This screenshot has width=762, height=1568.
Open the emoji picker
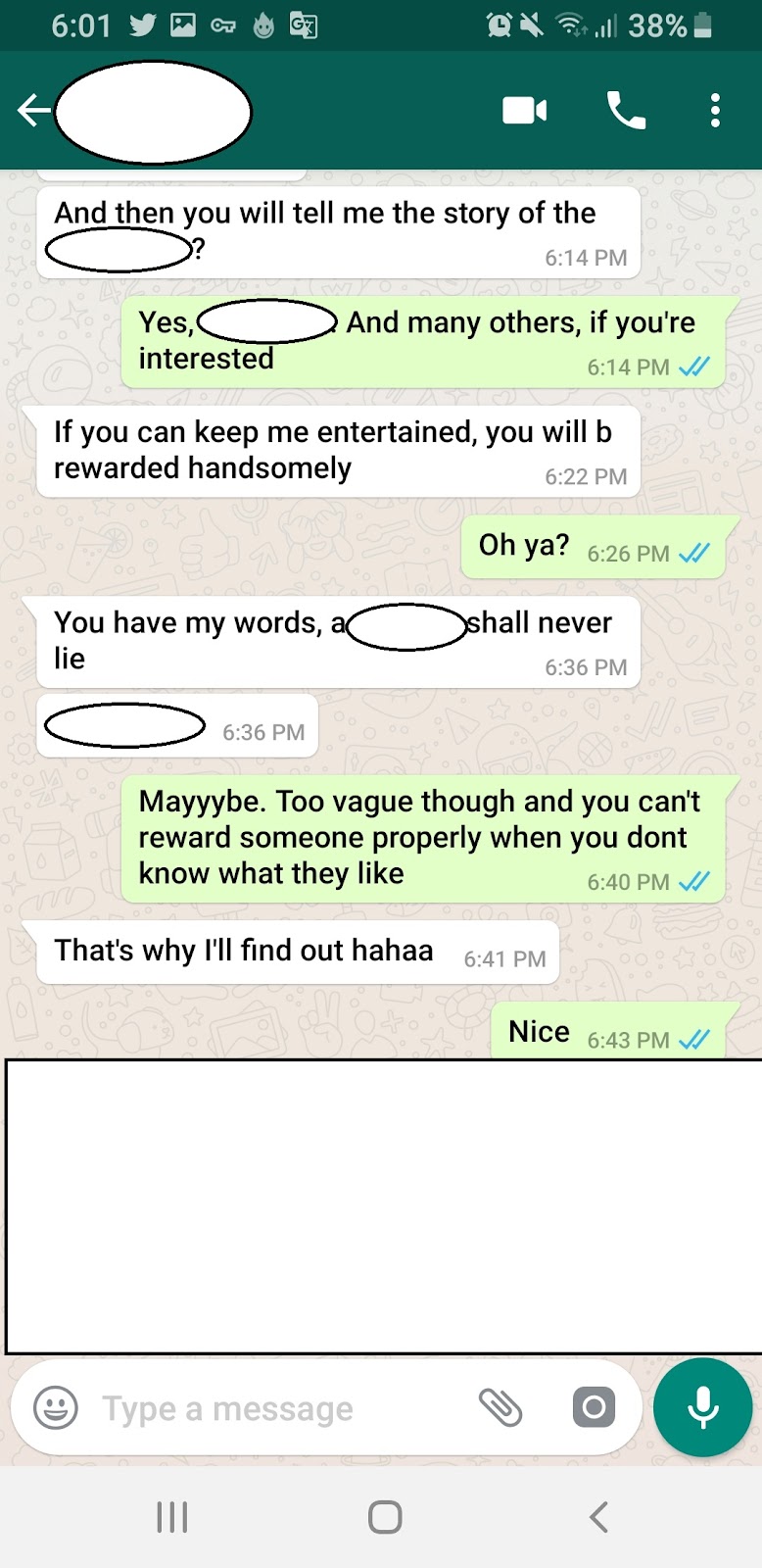pyautogui.click(x=56, y=1408)
